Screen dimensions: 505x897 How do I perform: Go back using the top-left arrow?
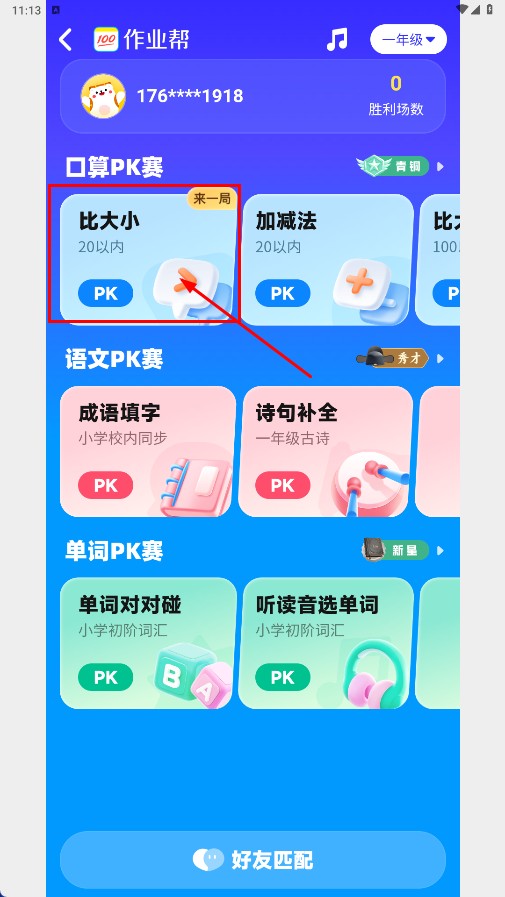(x=66, y=40)
